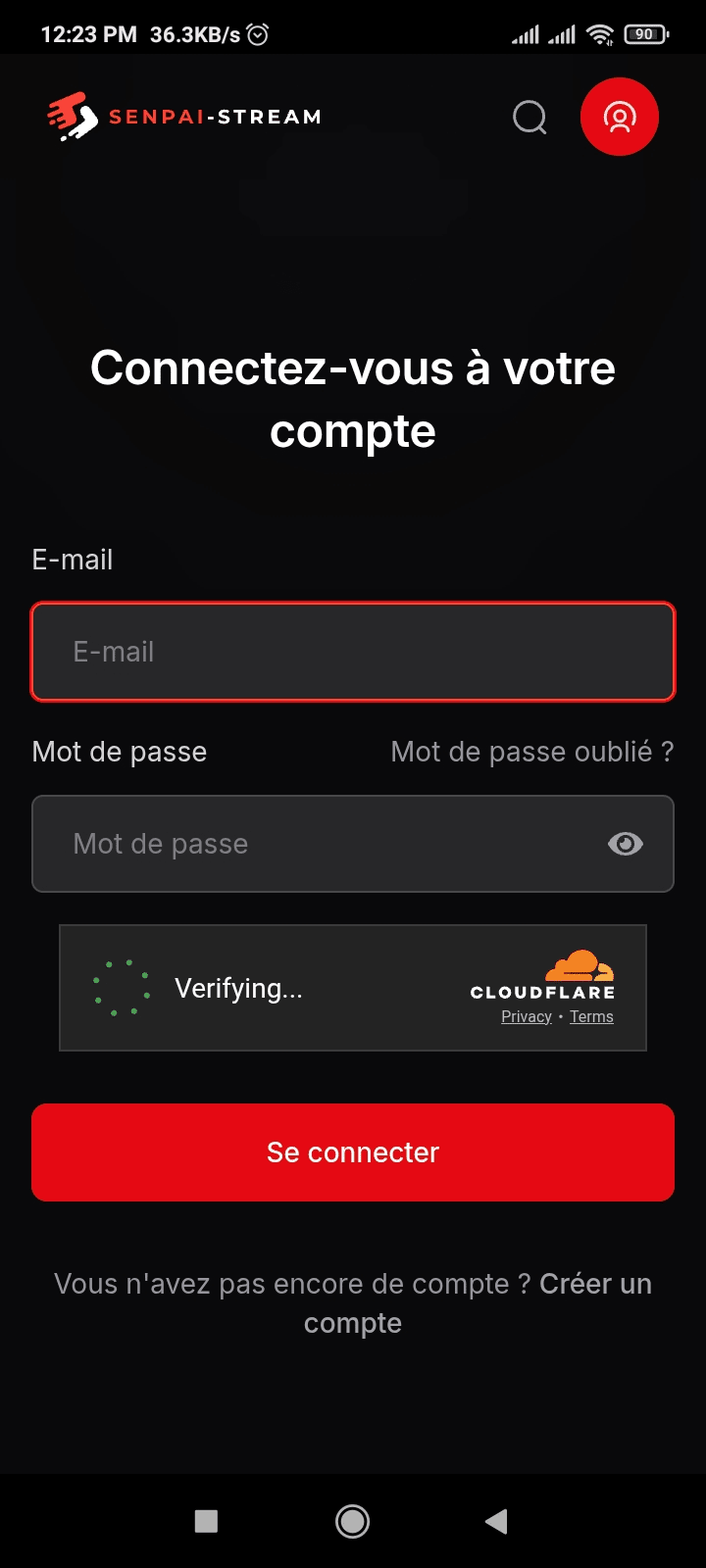The image size is (706, 1568).
Task: Open Cloudflare Terms page
Action: point(590,1016)
